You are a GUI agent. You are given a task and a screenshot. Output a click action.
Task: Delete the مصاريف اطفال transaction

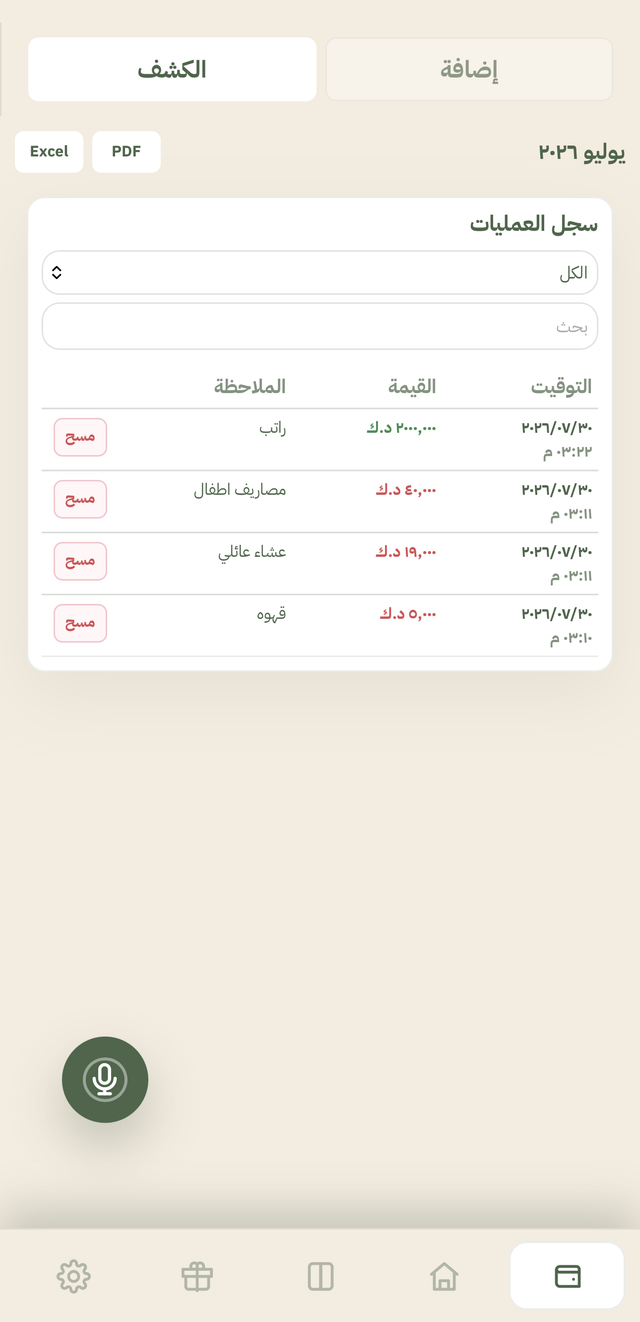coord(80,499)
